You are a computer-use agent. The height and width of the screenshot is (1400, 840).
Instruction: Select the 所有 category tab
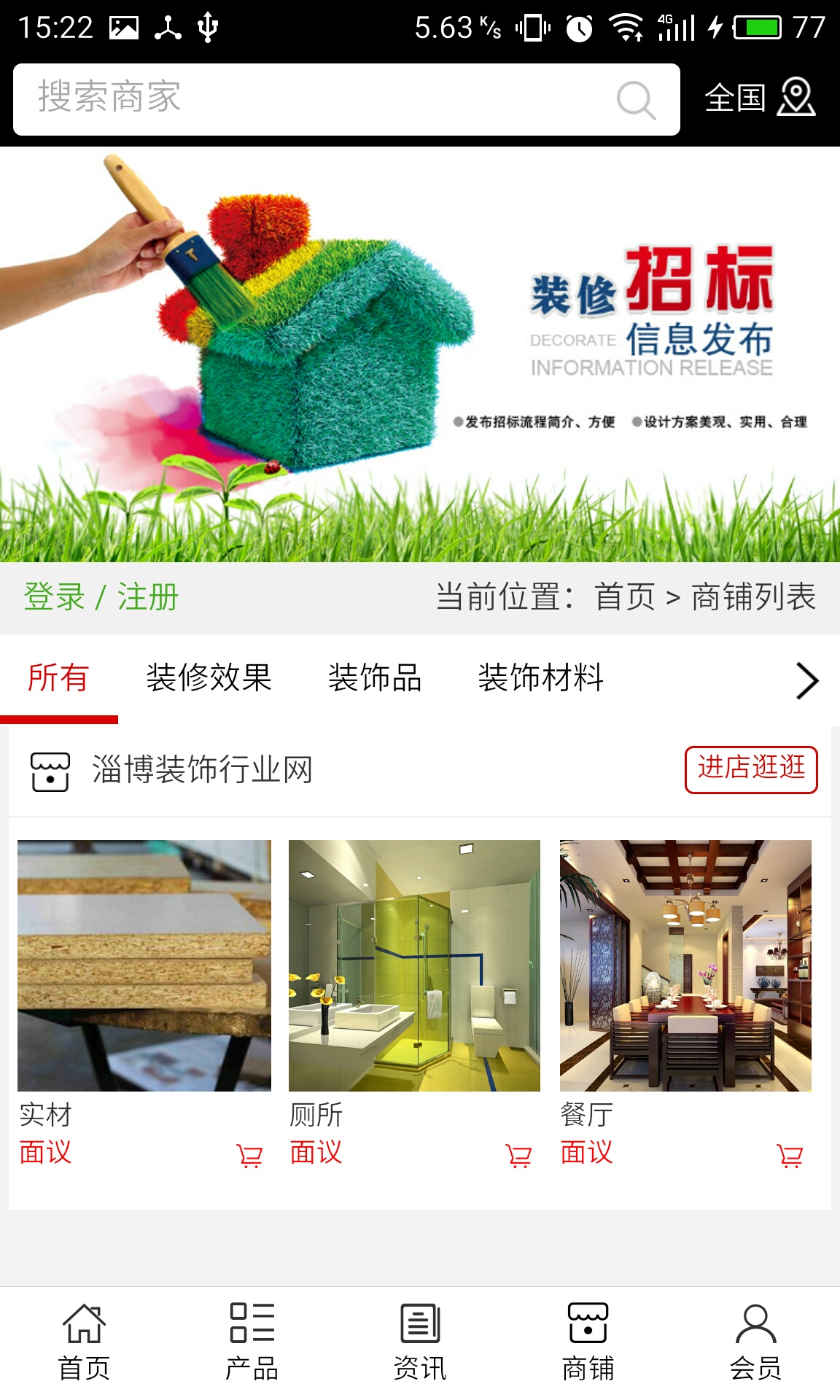tap(58, 678)
